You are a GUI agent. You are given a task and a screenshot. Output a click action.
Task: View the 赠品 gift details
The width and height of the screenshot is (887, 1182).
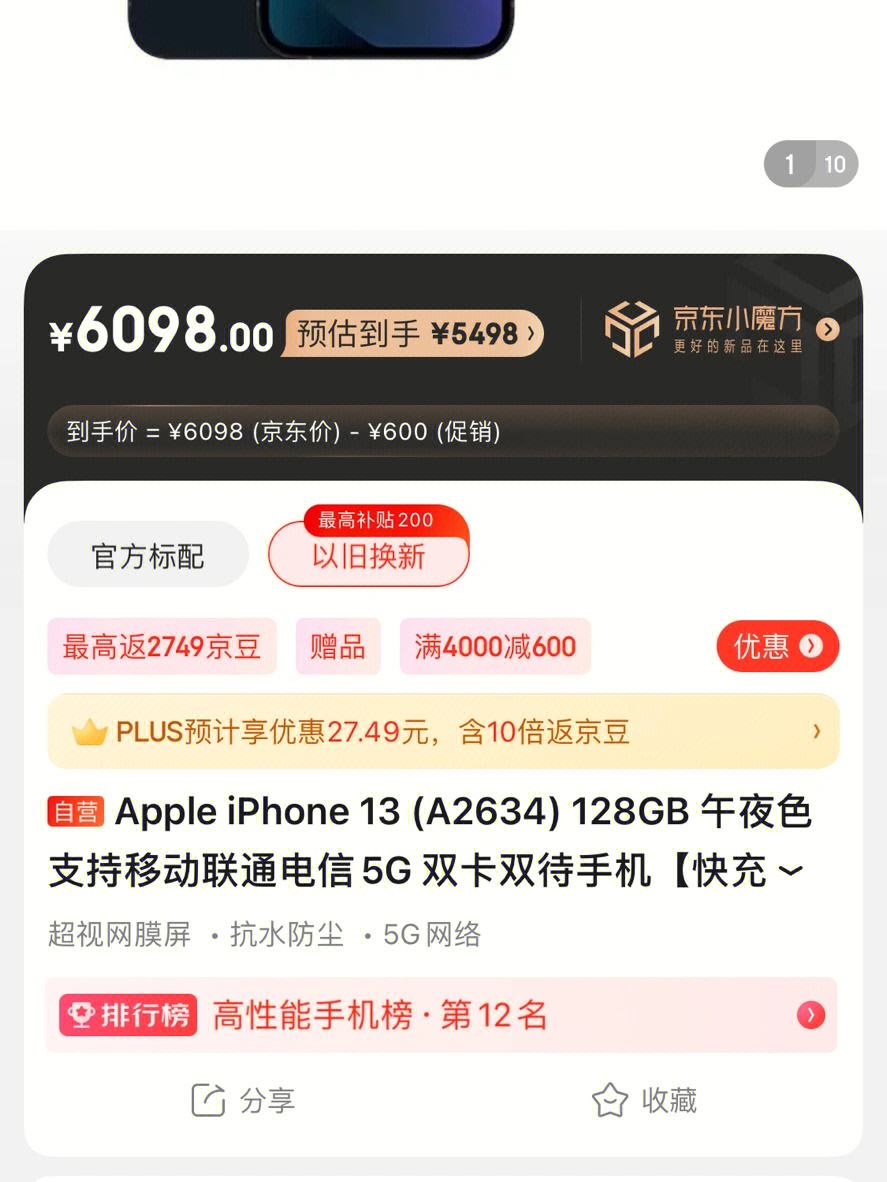coord(337,647)
